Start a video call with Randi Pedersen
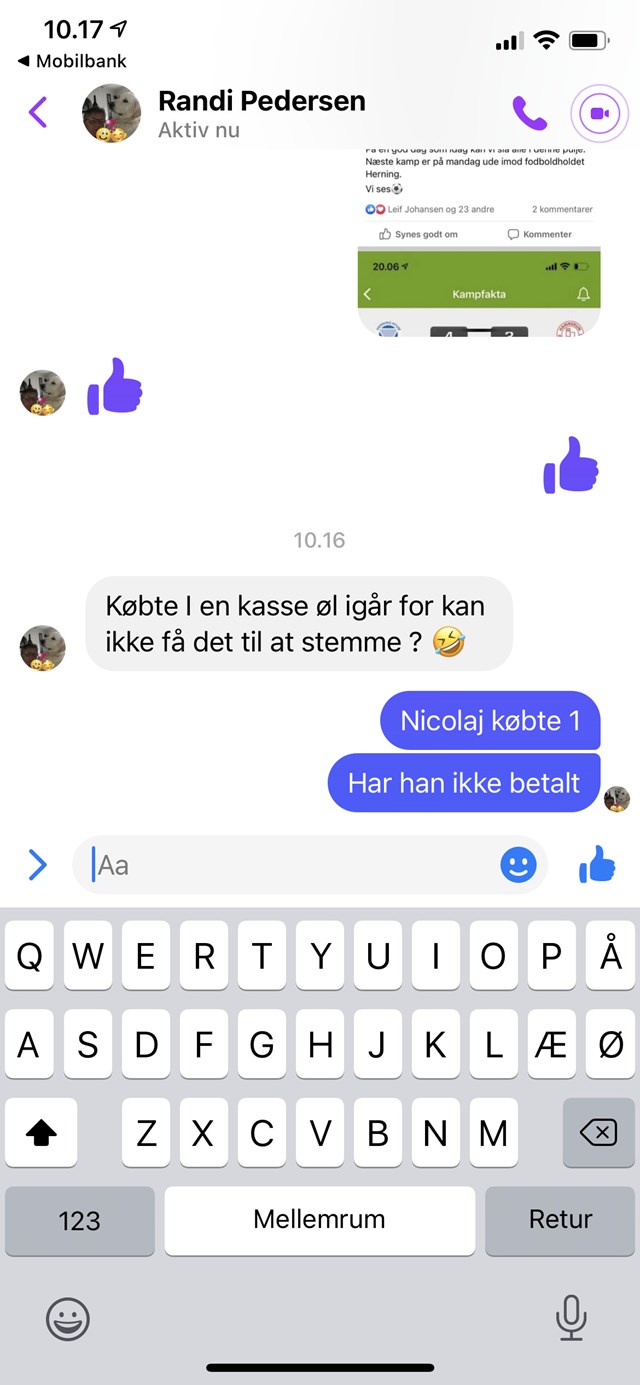The width and height of the screenshot is (640, 1385). tap(599, 113)
